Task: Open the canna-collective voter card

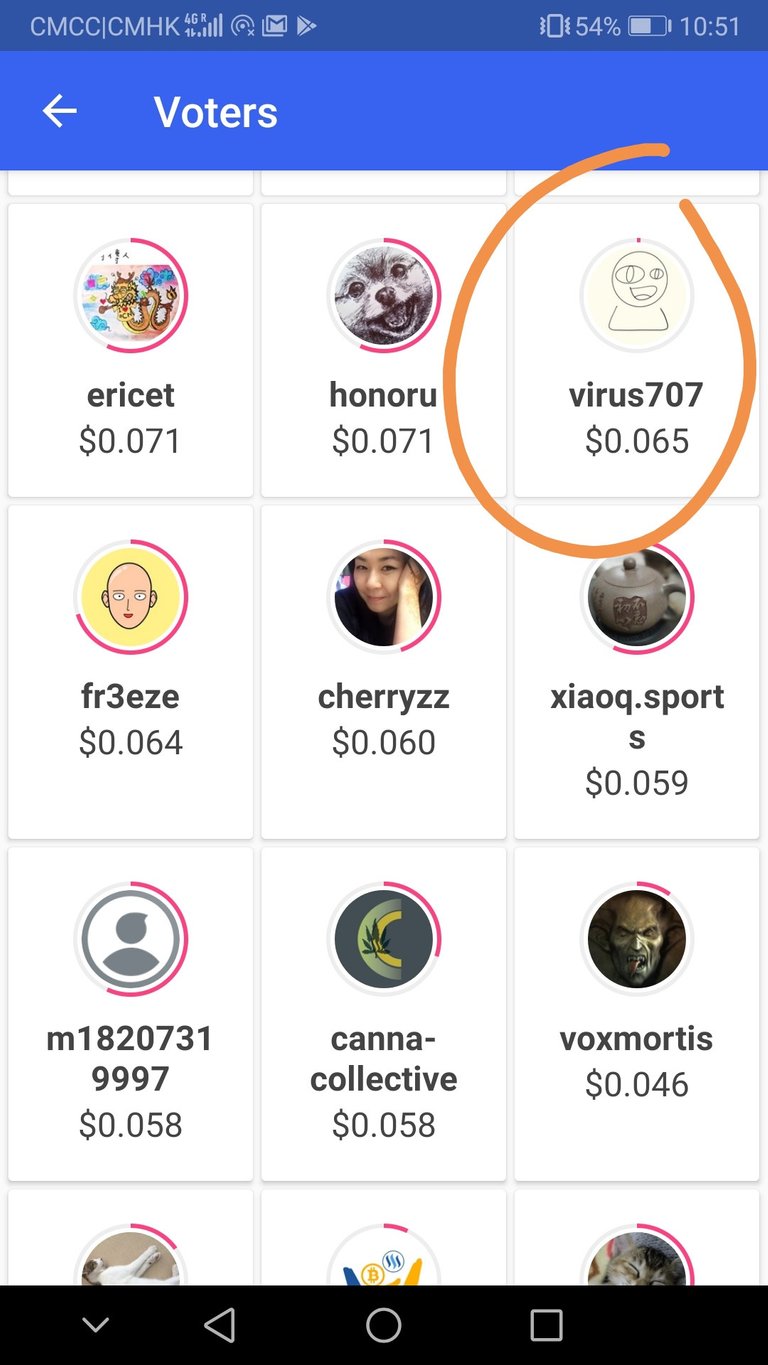Action: (x=384, y=1012)
